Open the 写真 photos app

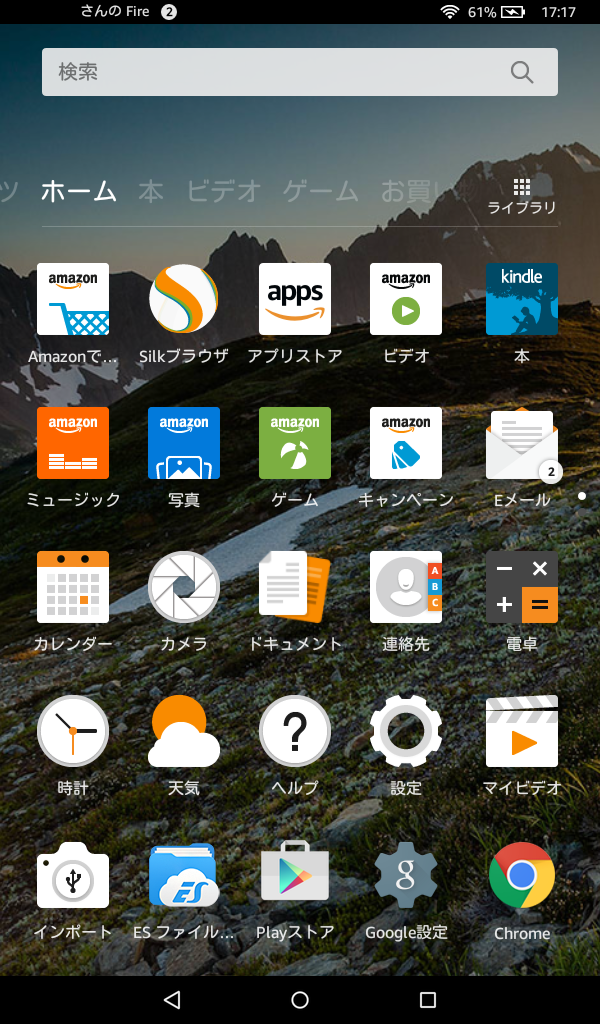pyautogui.click(x=184, y=444)
